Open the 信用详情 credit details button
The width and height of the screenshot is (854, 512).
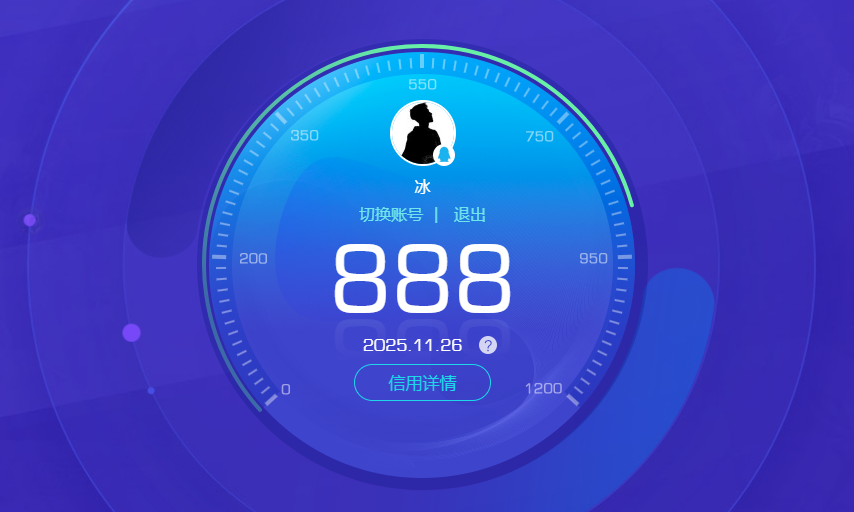[422, 383]
